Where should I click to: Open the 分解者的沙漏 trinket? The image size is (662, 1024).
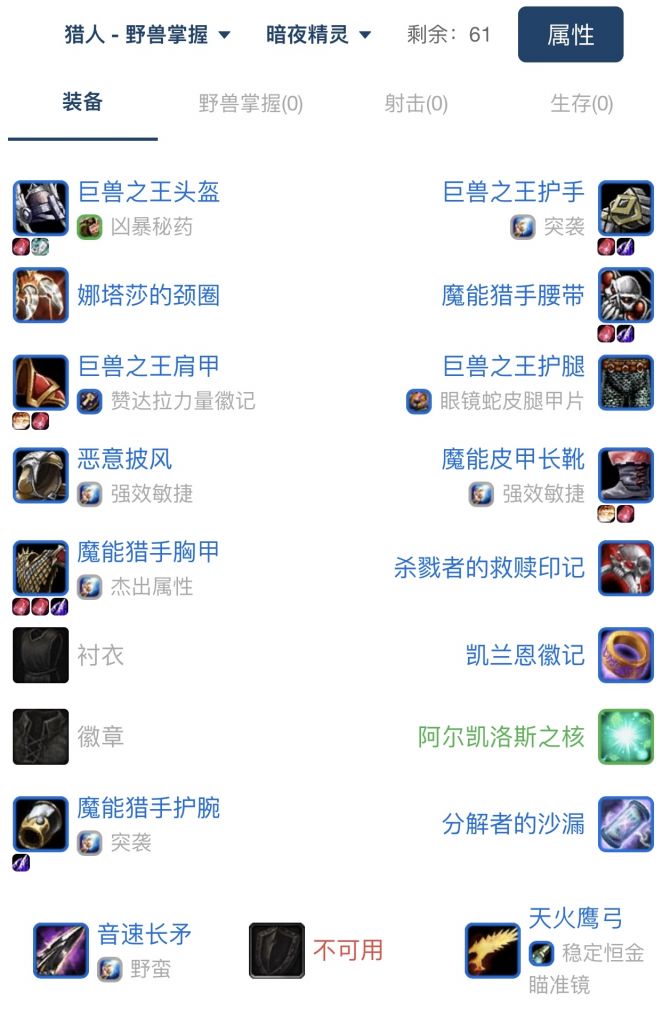(513, 824)
